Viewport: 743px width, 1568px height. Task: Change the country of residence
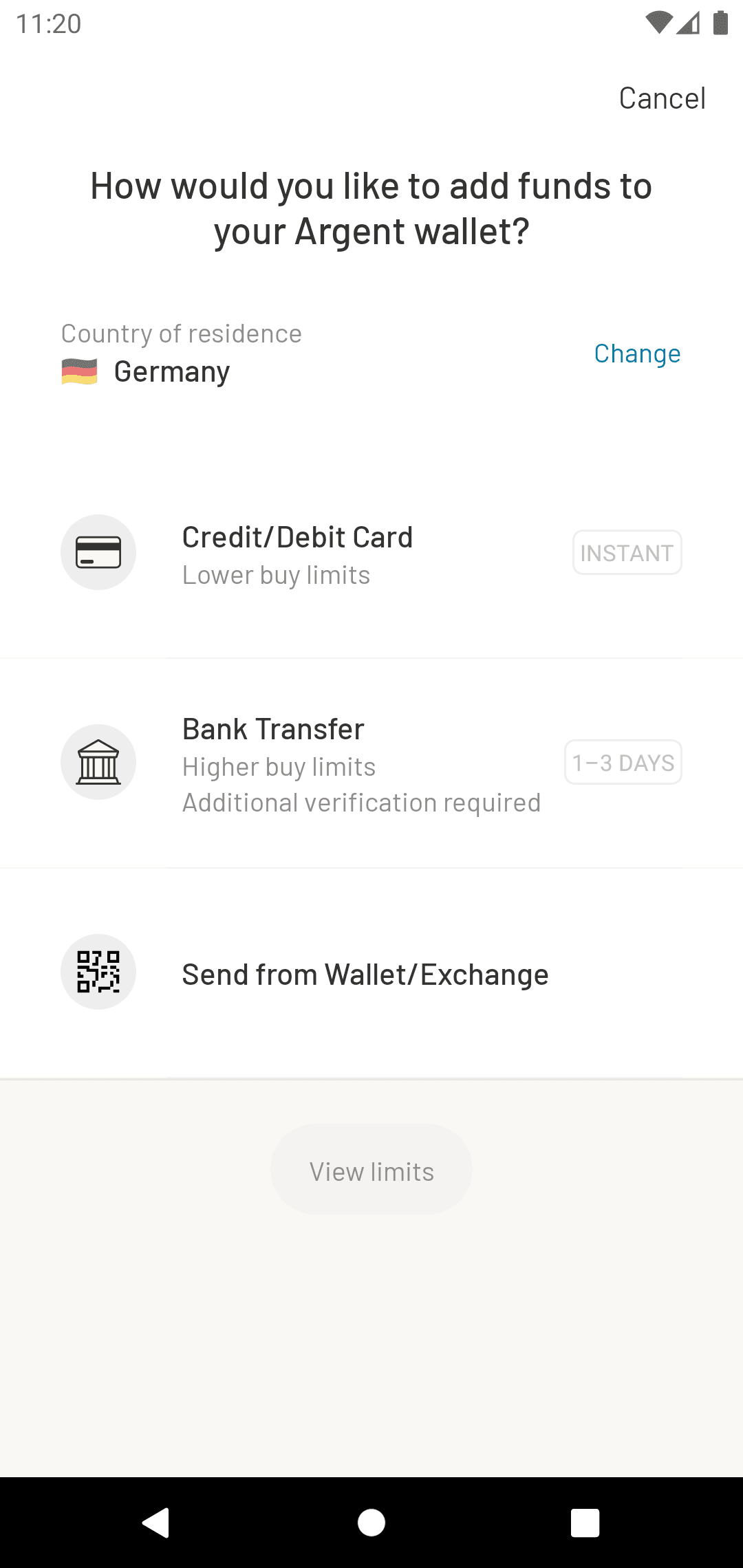(637, 353)
